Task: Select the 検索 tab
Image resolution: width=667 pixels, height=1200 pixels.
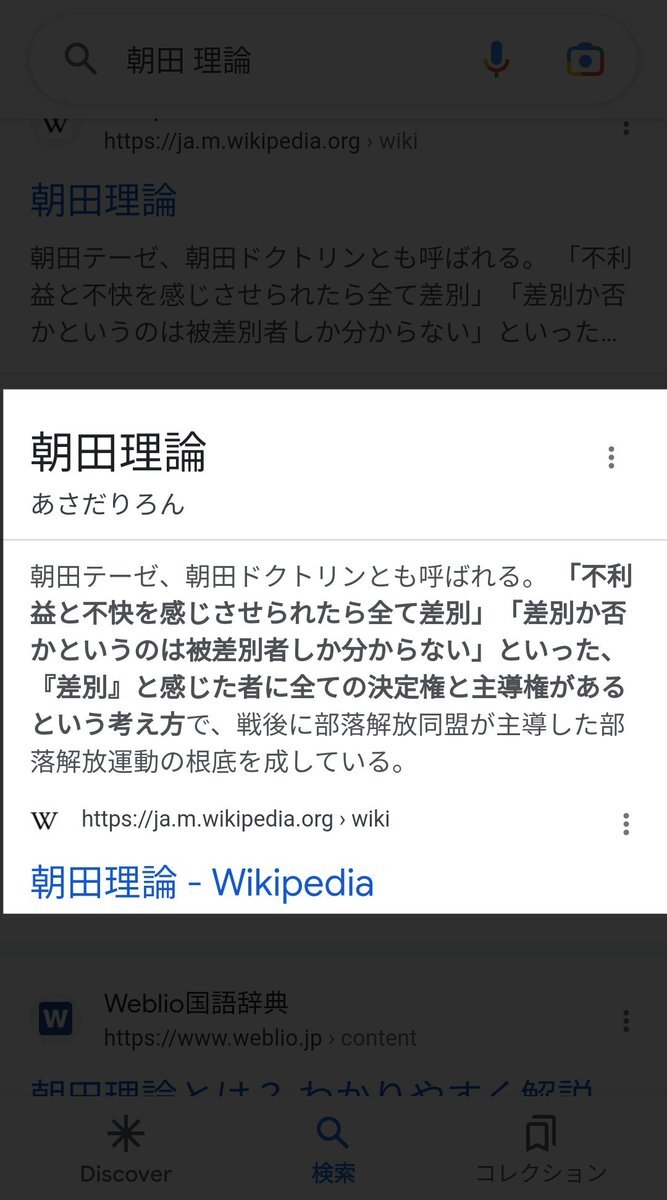Action: coord(333,1150)
